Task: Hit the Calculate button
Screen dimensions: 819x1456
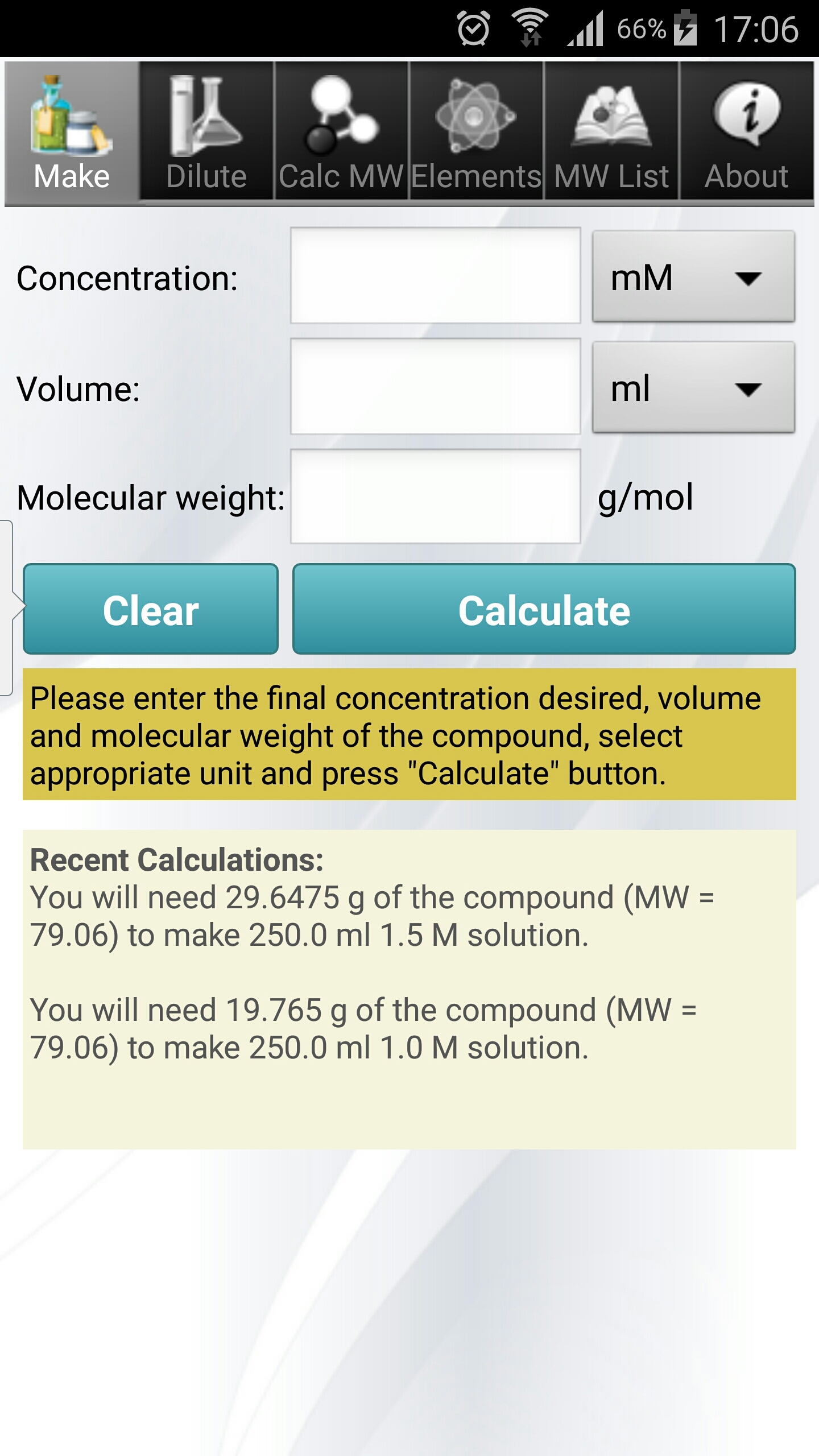Action: point(544,609)
